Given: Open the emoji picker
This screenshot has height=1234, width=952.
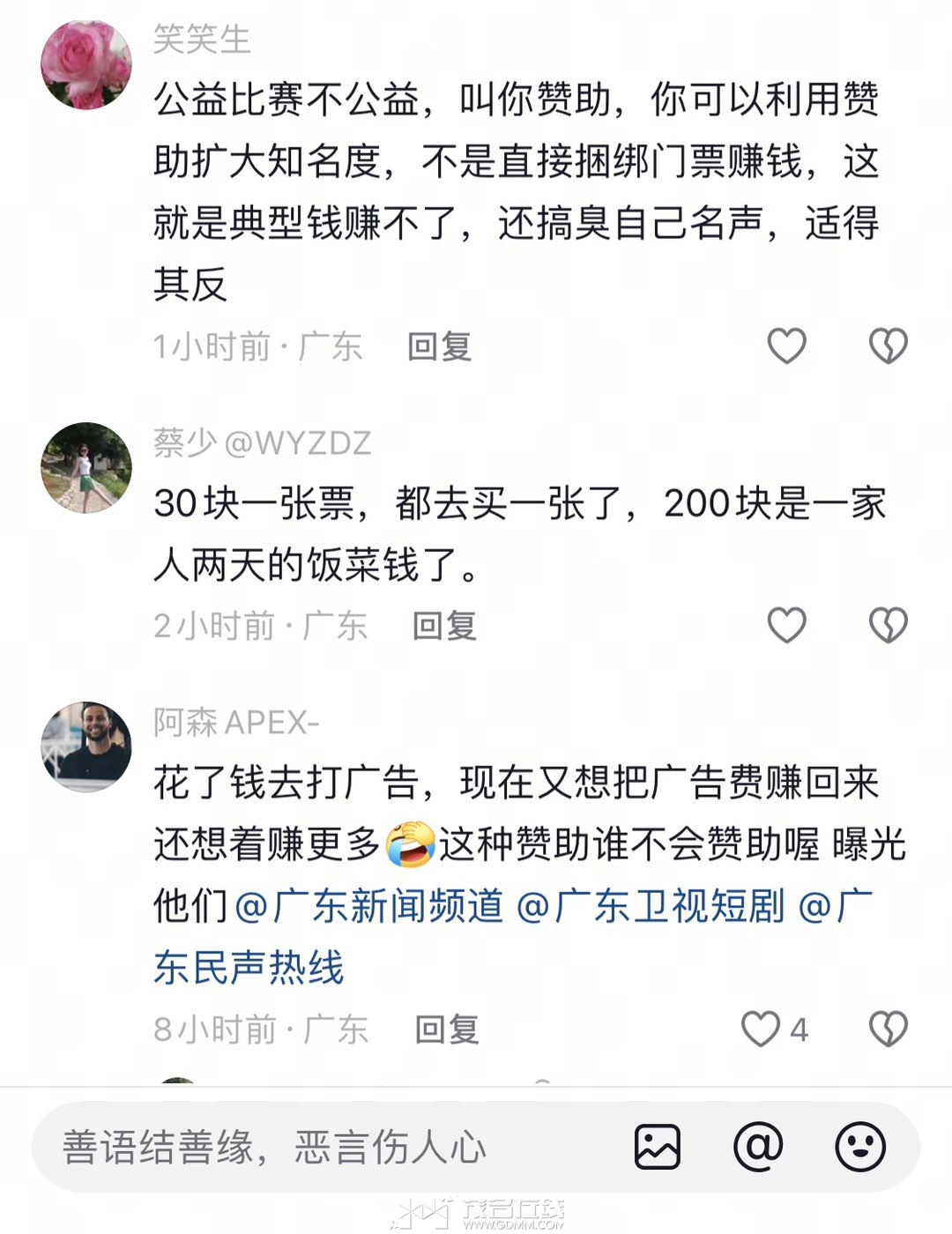Looking at the screenshot, I should [859, 1147].
